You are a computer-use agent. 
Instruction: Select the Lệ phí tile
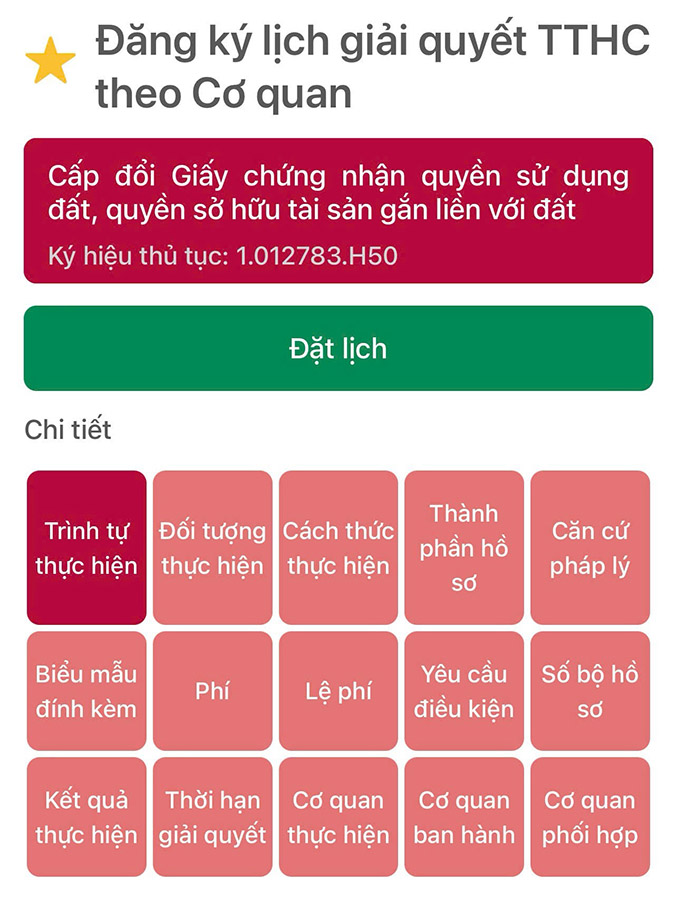pos(338,691)
